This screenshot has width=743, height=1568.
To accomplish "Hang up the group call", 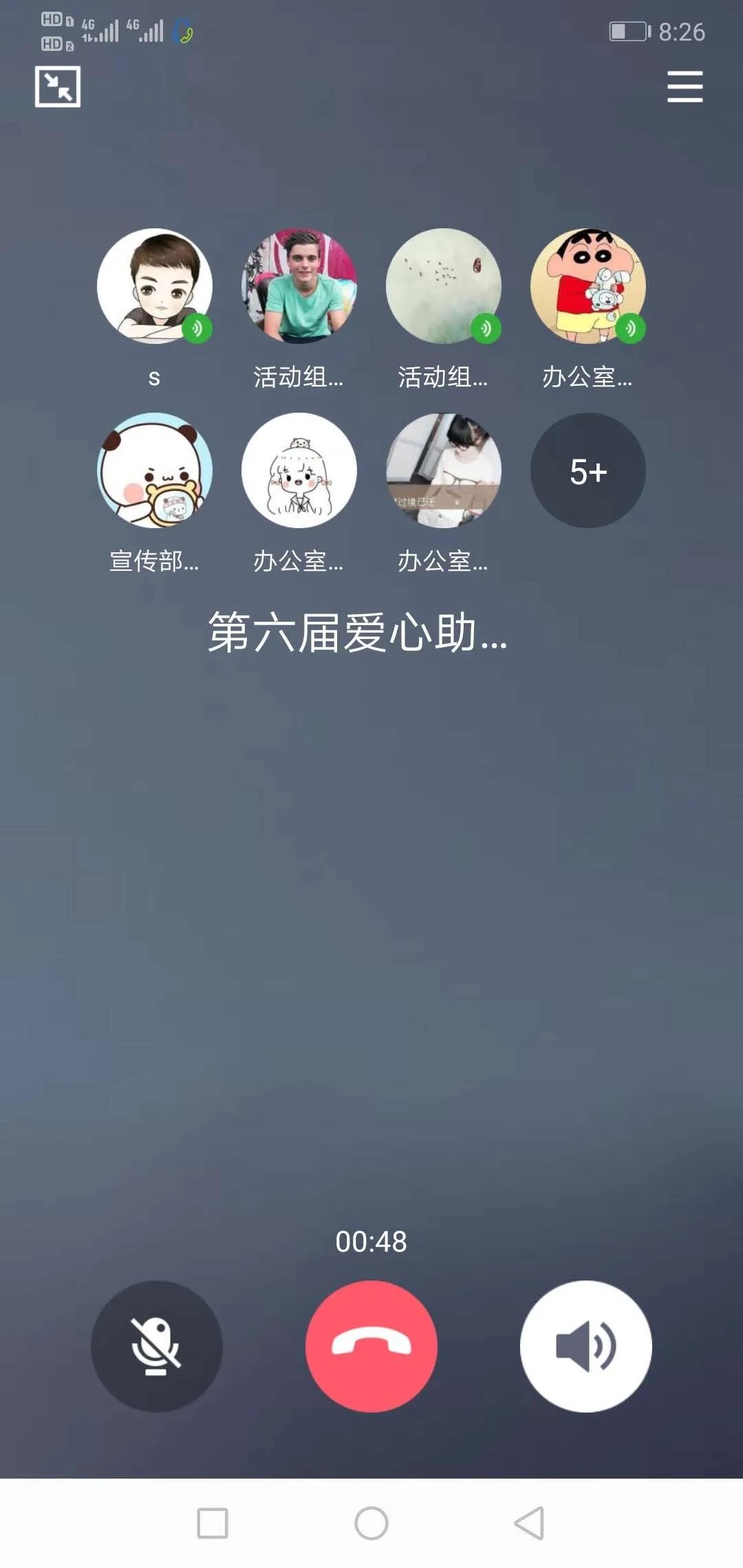I will (371, 1346).
